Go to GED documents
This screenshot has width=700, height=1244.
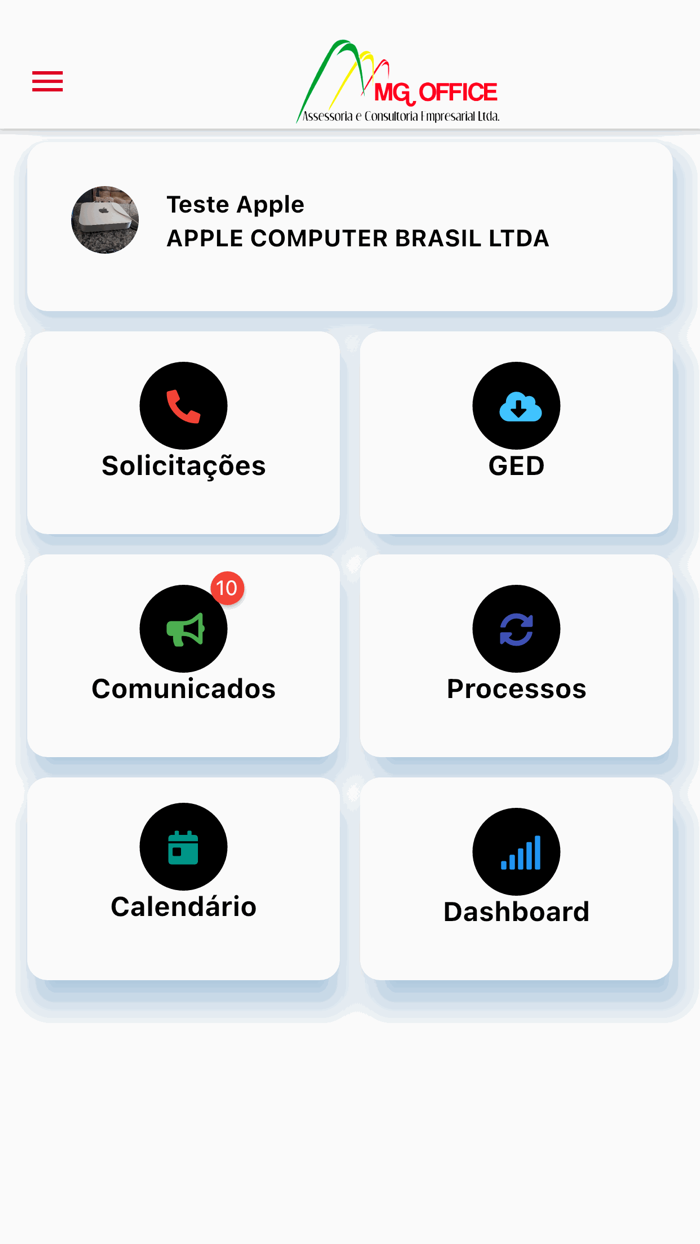point(516,431)
